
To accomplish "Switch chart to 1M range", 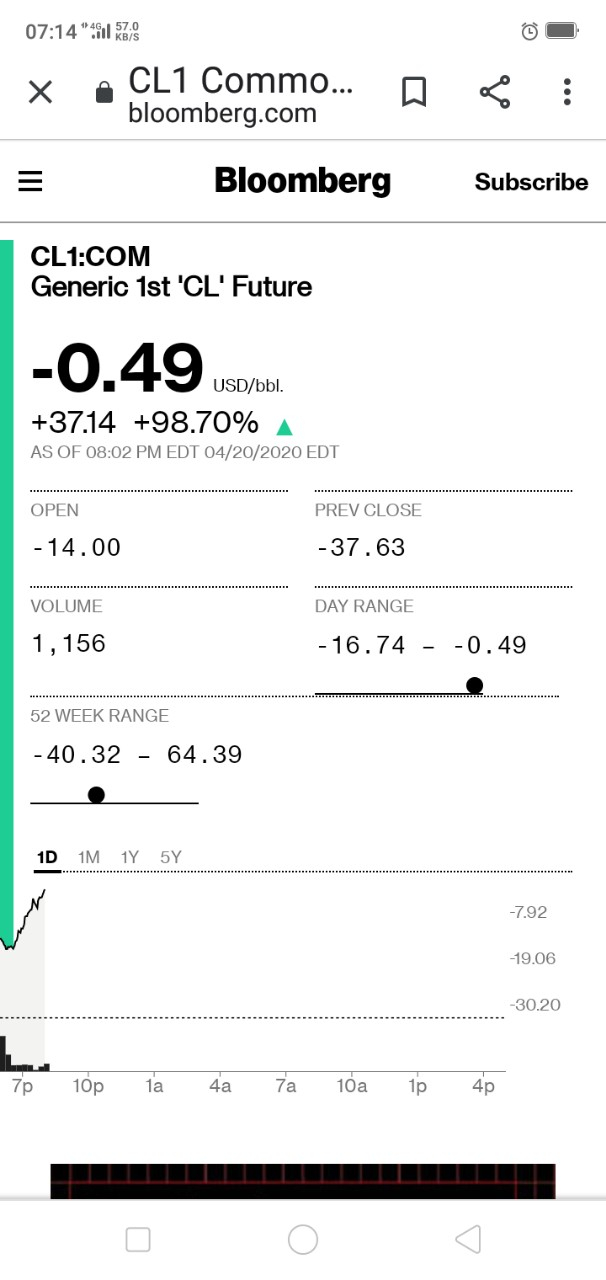I will point(89,857).
